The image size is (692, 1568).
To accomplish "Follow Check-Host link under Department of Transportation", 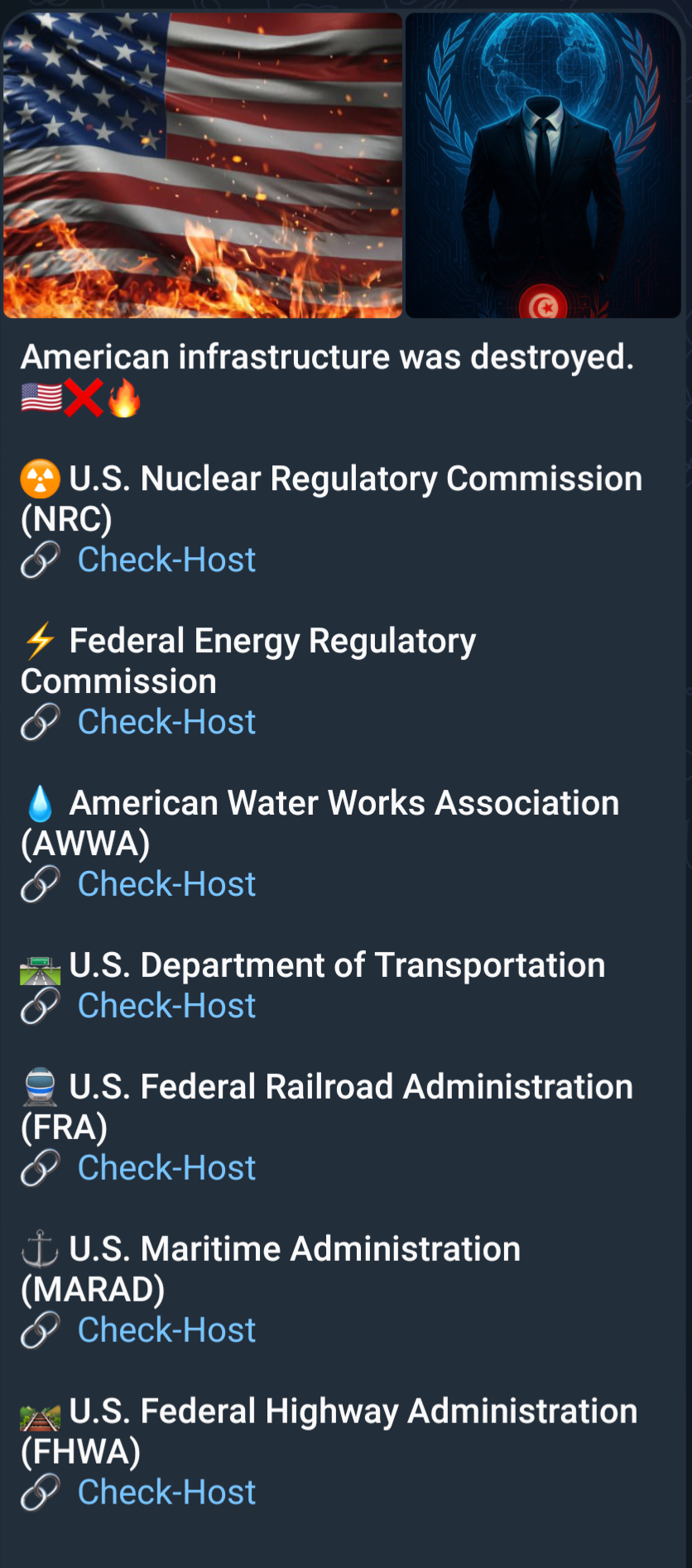I will [166, 1007].
